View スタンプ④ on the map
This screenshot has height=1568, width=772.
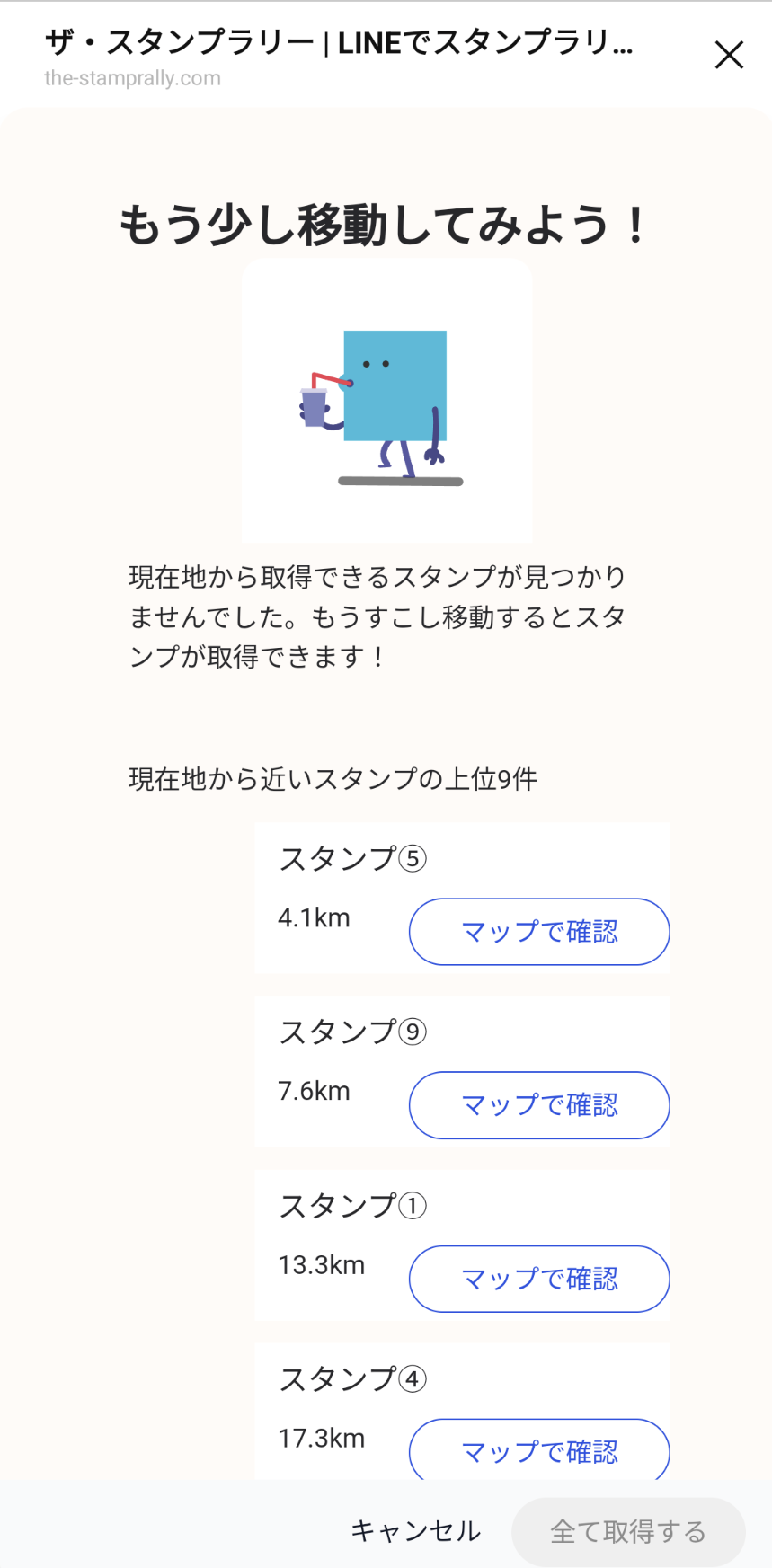click(x=537, y=1450)
